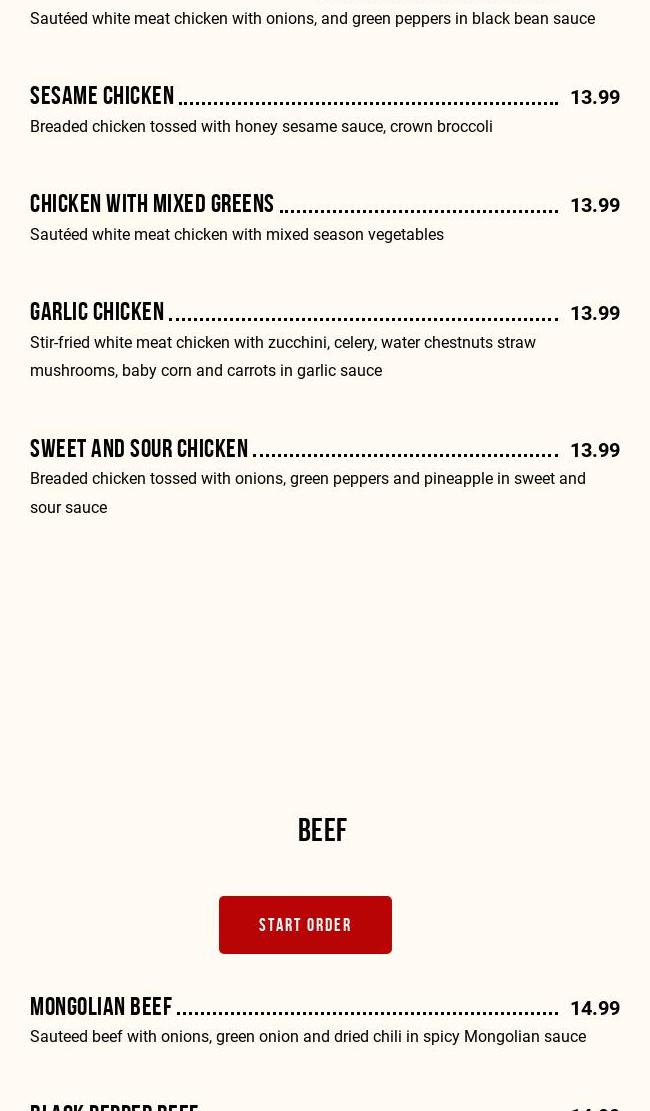
Task: Tap the Start Order button
Action: point(305,925)
